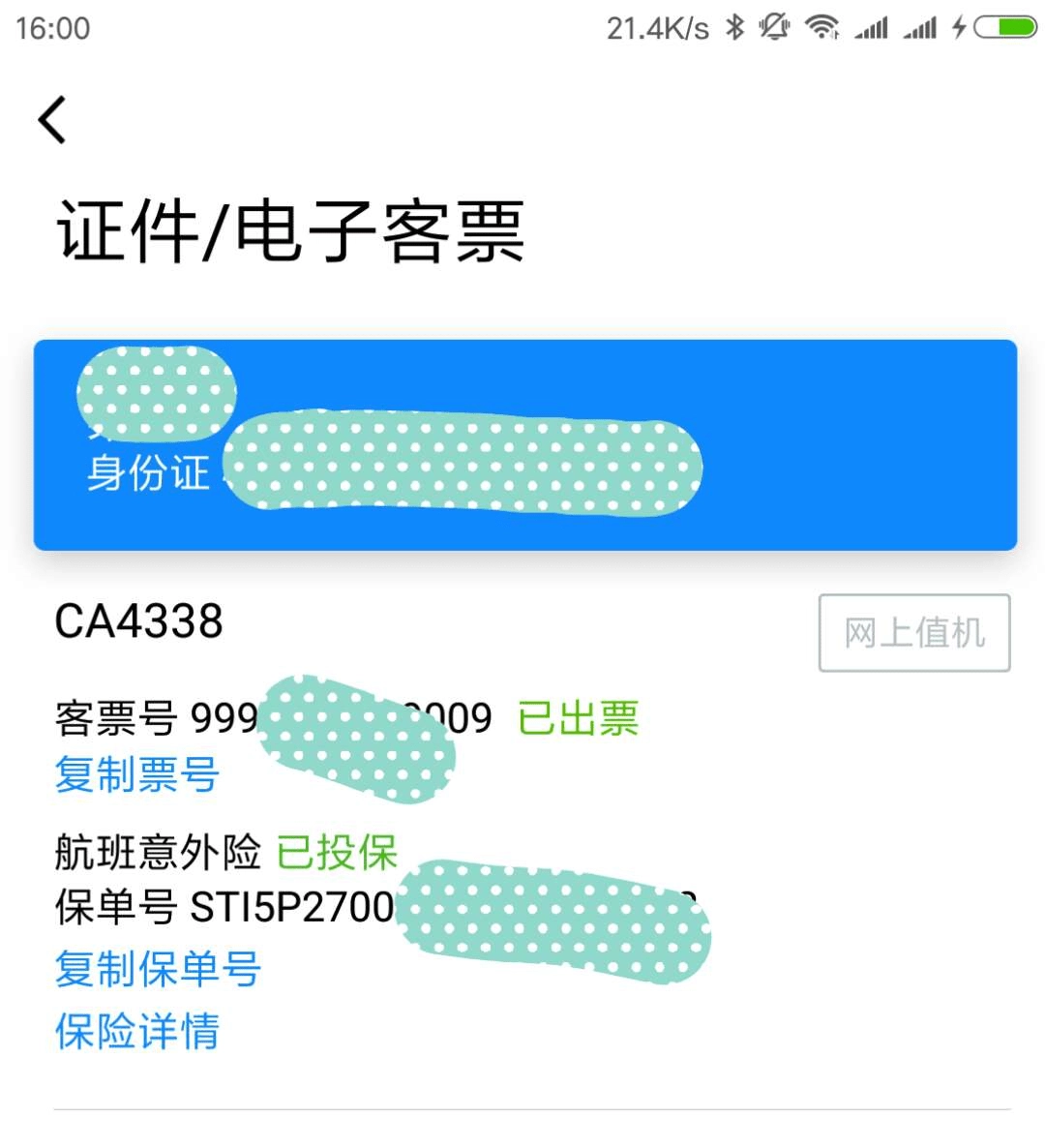Go back using the top arrow
This screenshot has height=1148, width=1045.
tap(52, 120)
